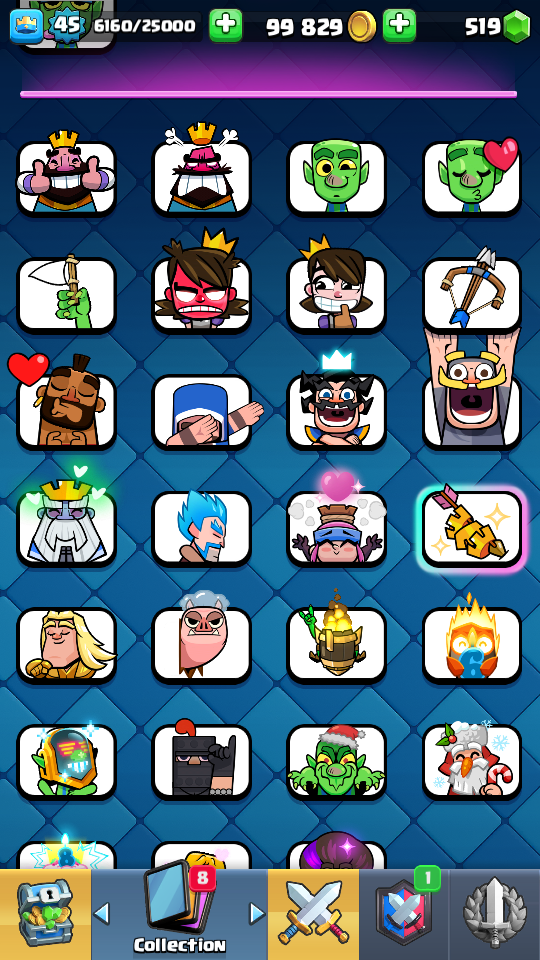Go to the previous collection section arrow
540x960 pixels.
(x=102, y=913)
